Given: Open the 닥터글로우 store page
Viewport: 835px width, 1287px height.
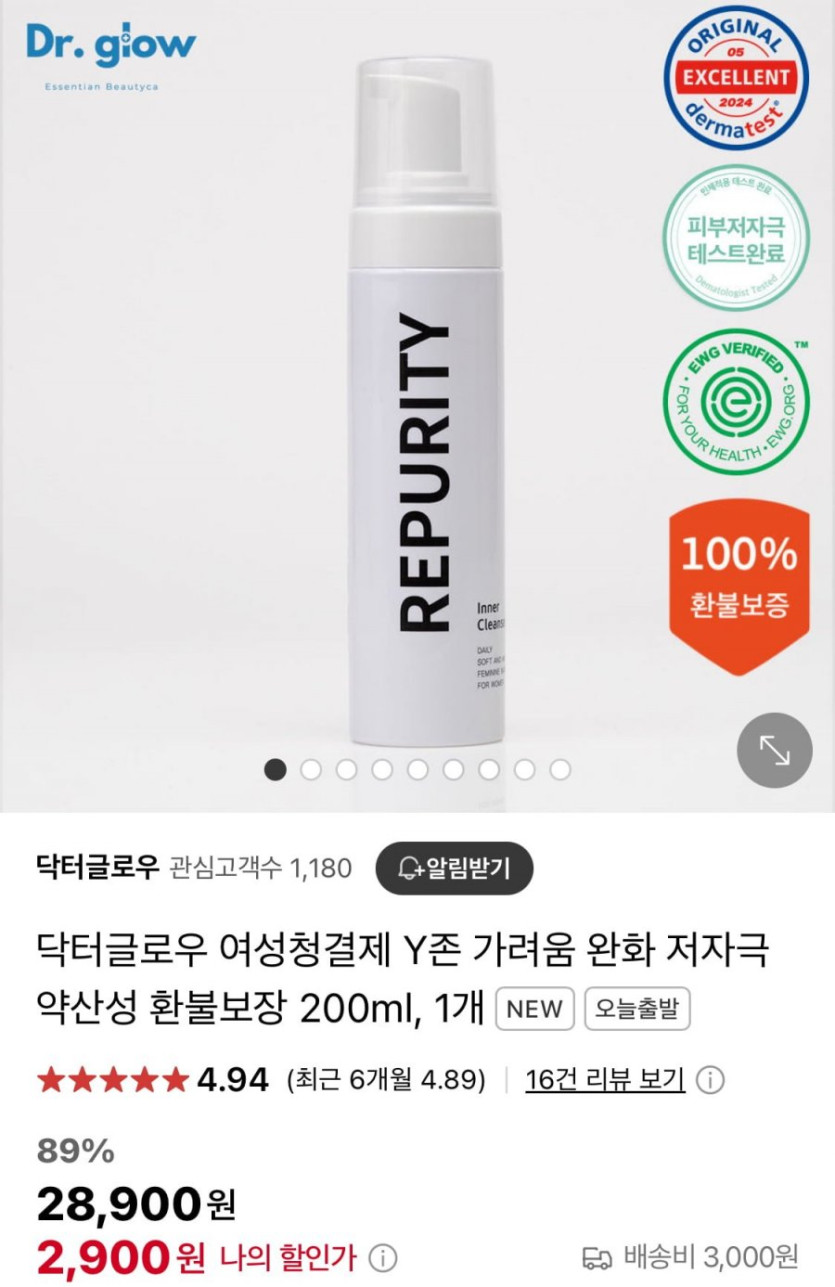Looking at the screenshot, I should click(x=97, y=867).
